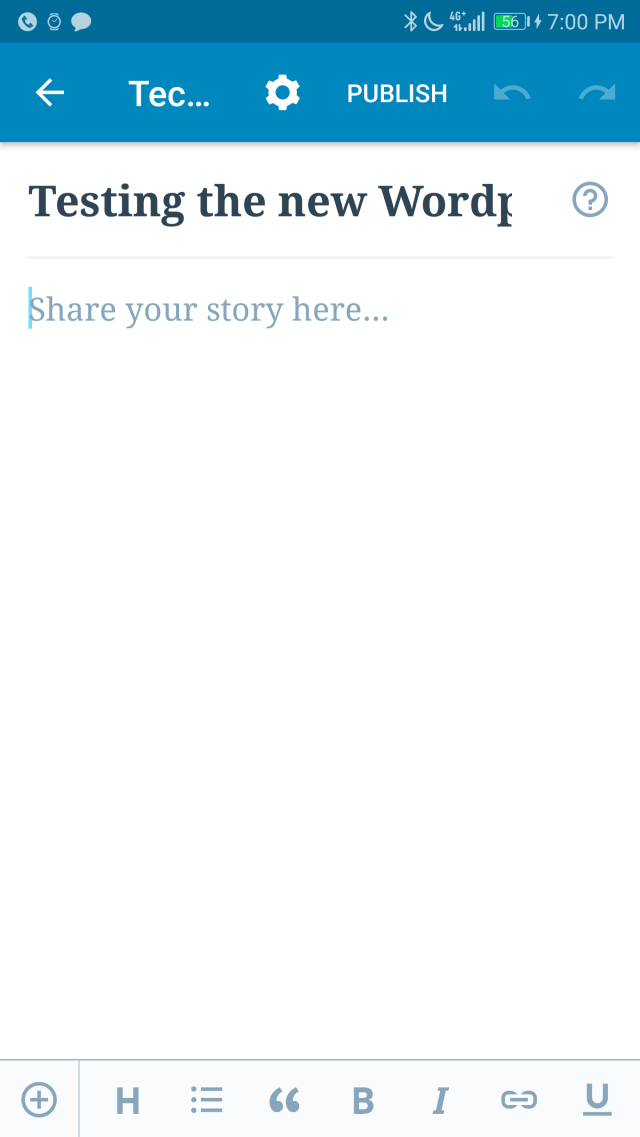640x1137 pixels.
Task: Select the heading format option
Action: [127, 1101]
